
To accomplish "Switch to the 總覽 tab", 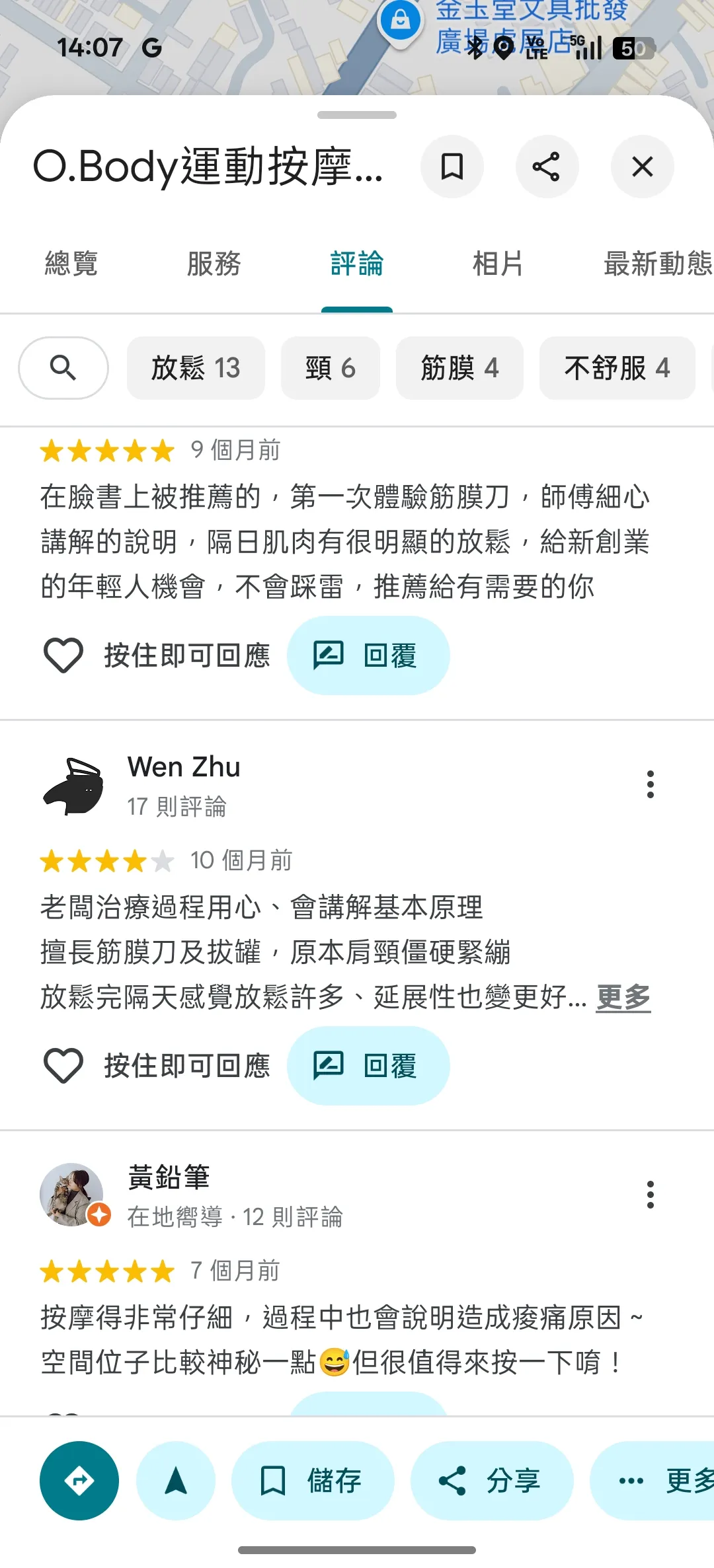I will point(71,264).
